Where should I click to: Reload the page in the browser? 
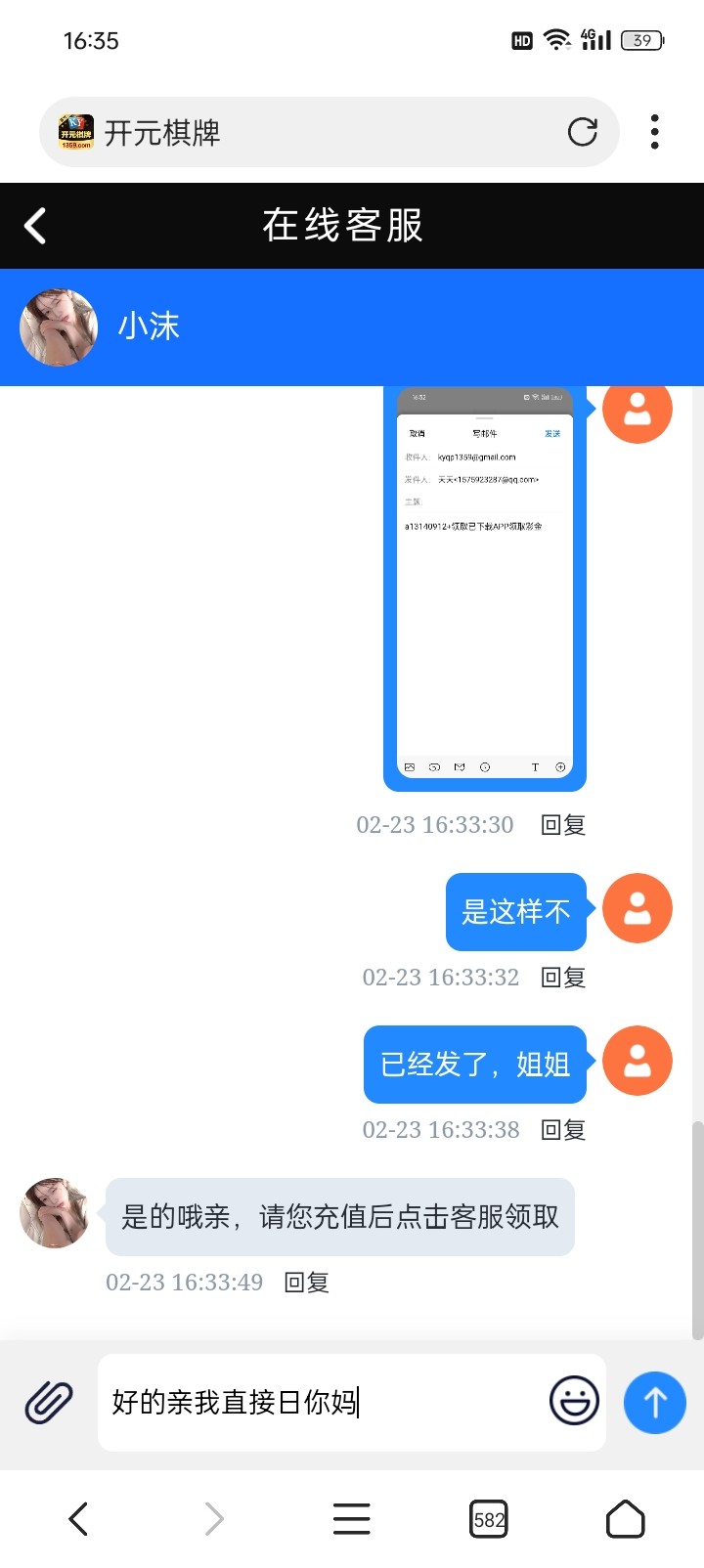583,132
